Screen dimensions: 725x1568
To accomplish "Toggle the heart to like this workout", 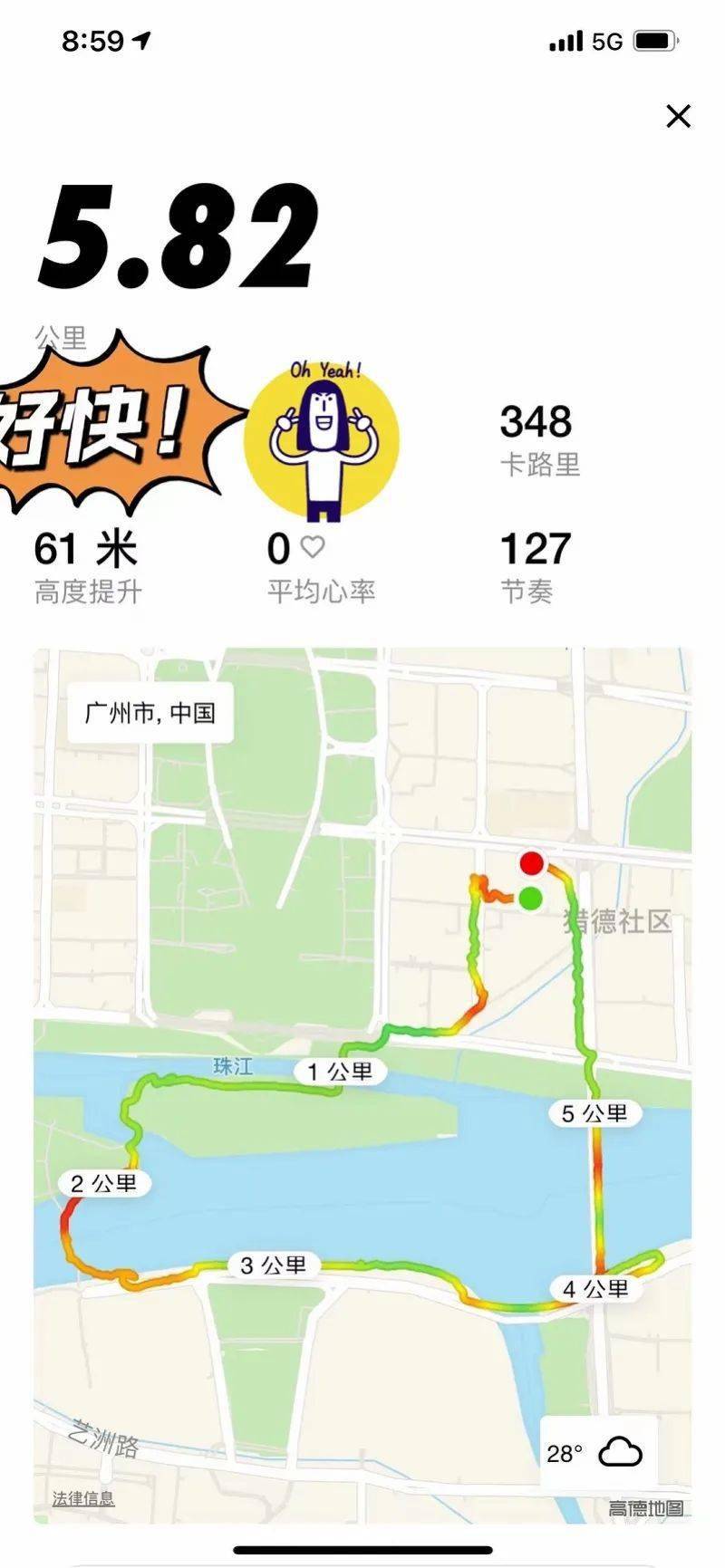I will click(313, 547).
